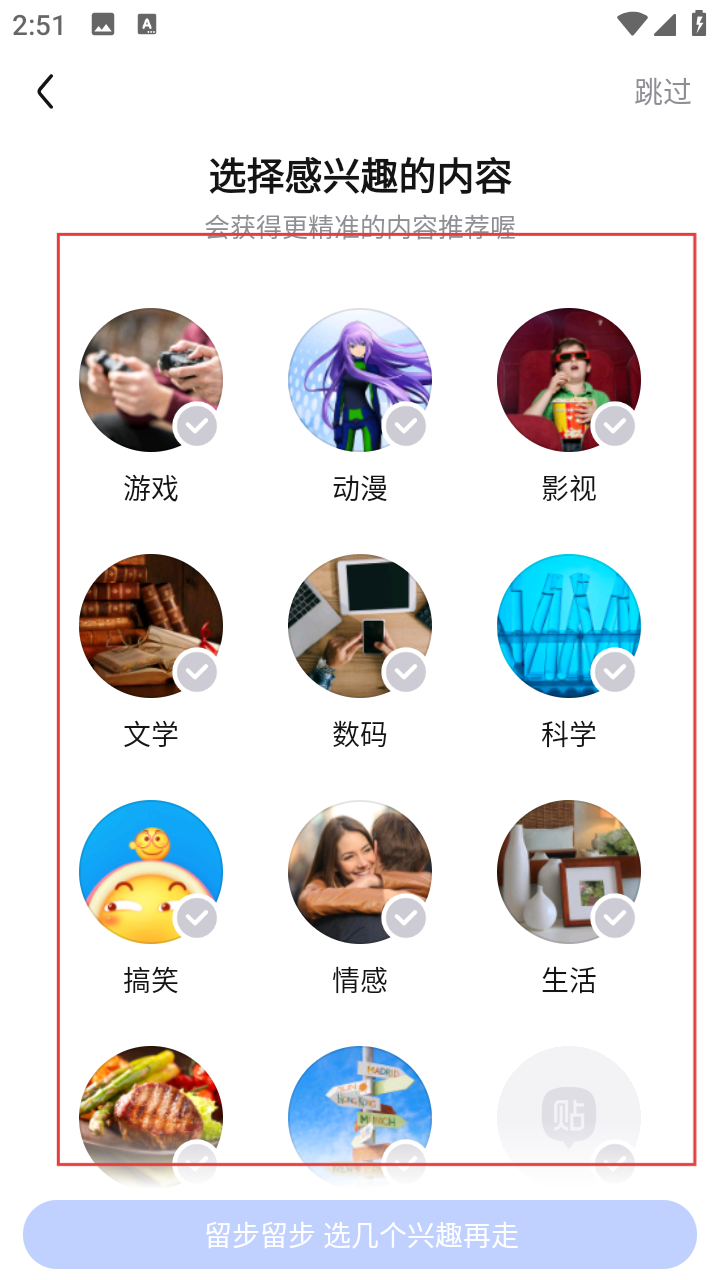720x1280 pixels.
Task: Tap the 留步留步 选几个兴趣再走 button
Action: pyautogui.click(x=360, y=1234)
